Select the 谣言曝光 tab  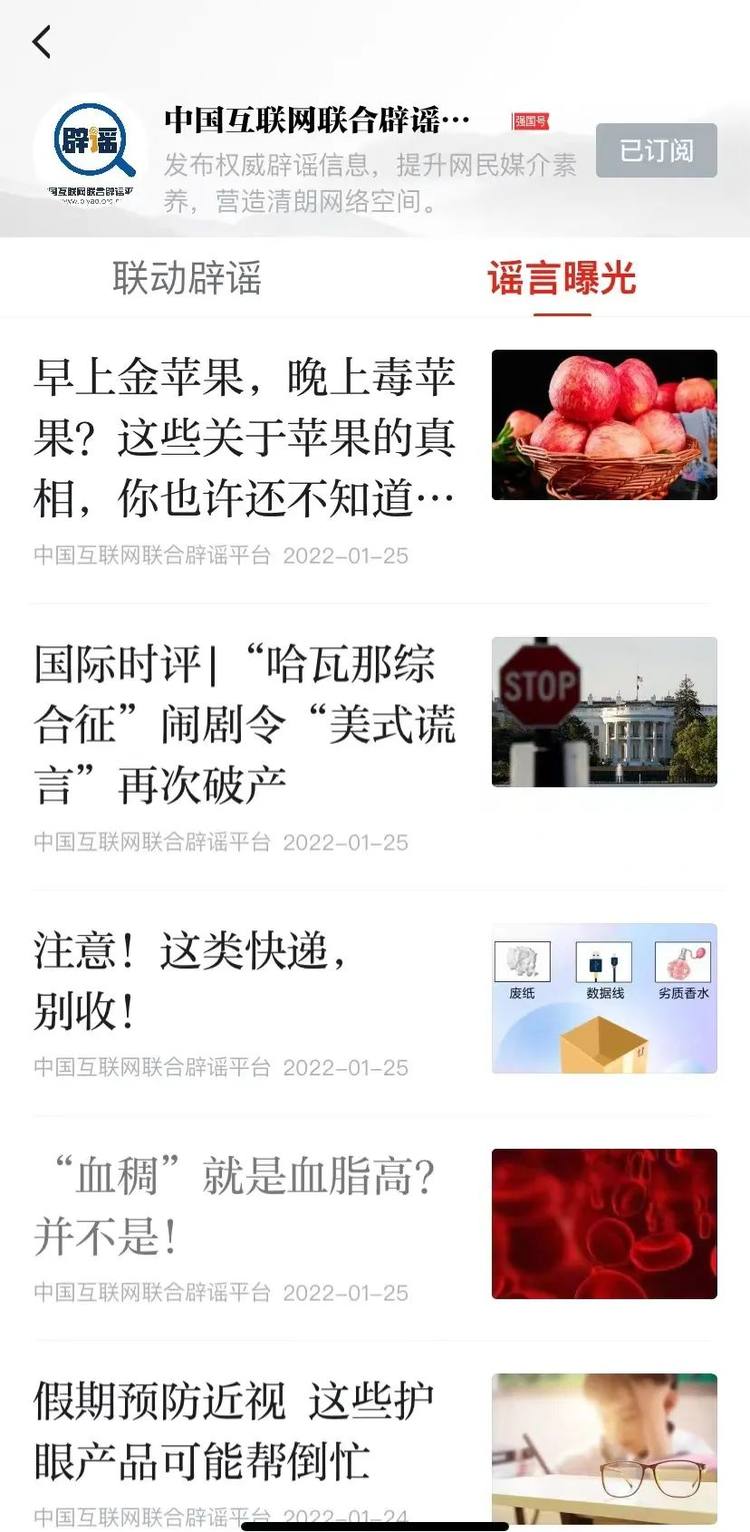(562, 278)
